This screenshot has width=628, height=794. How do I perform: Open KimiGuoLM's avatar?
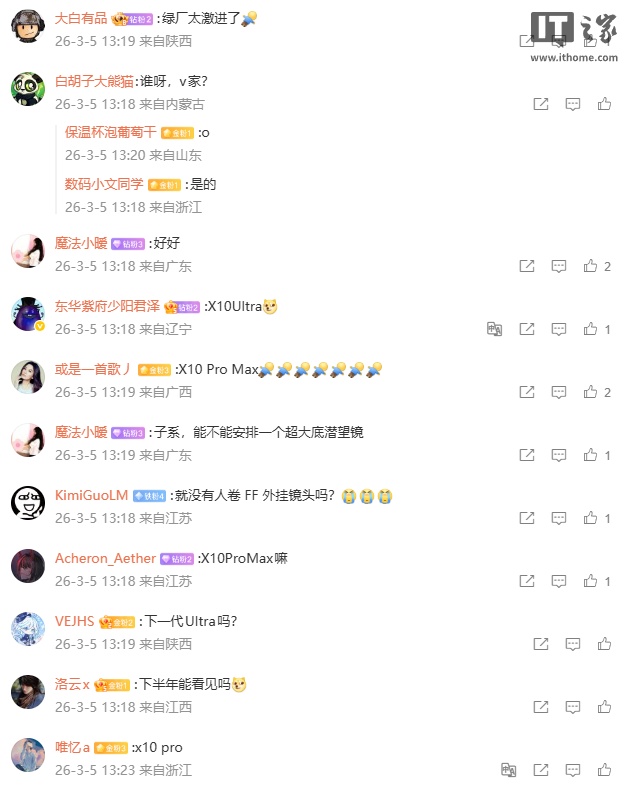[28, 503]
